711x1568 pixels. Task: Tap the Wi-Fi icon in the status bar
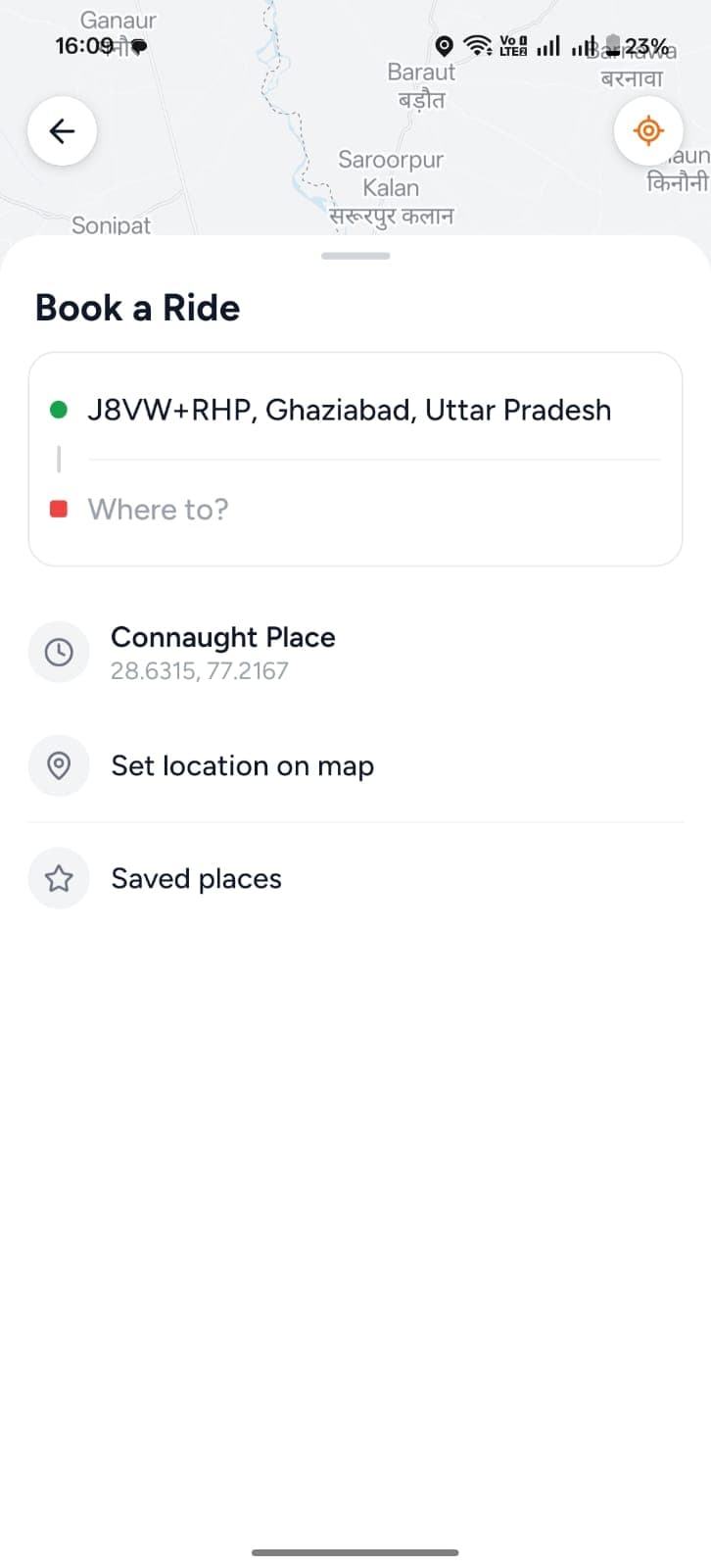pyautogui.click(x=477, y=45)
